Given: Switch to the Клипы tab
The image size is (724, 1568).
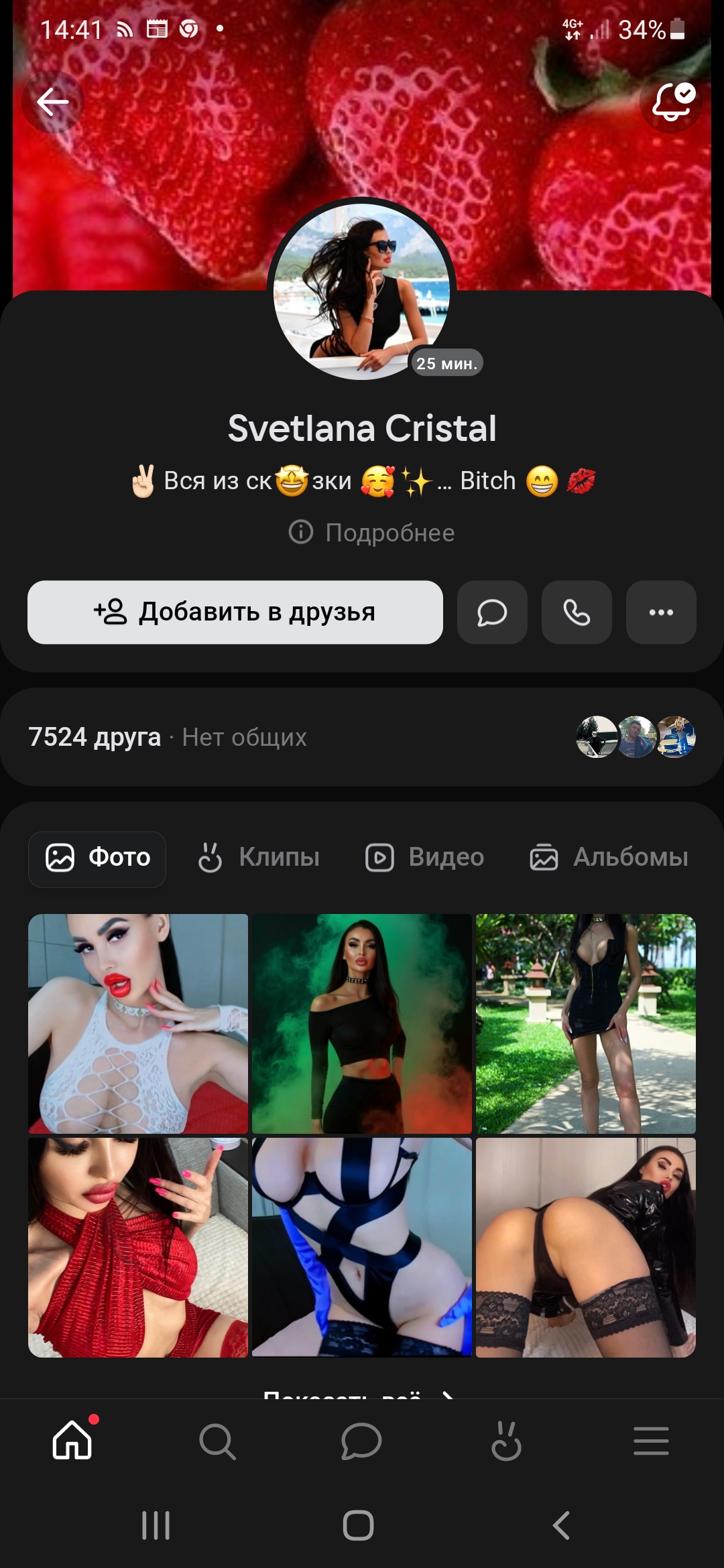Looking at the screenshot, I should tap(259, 858).
